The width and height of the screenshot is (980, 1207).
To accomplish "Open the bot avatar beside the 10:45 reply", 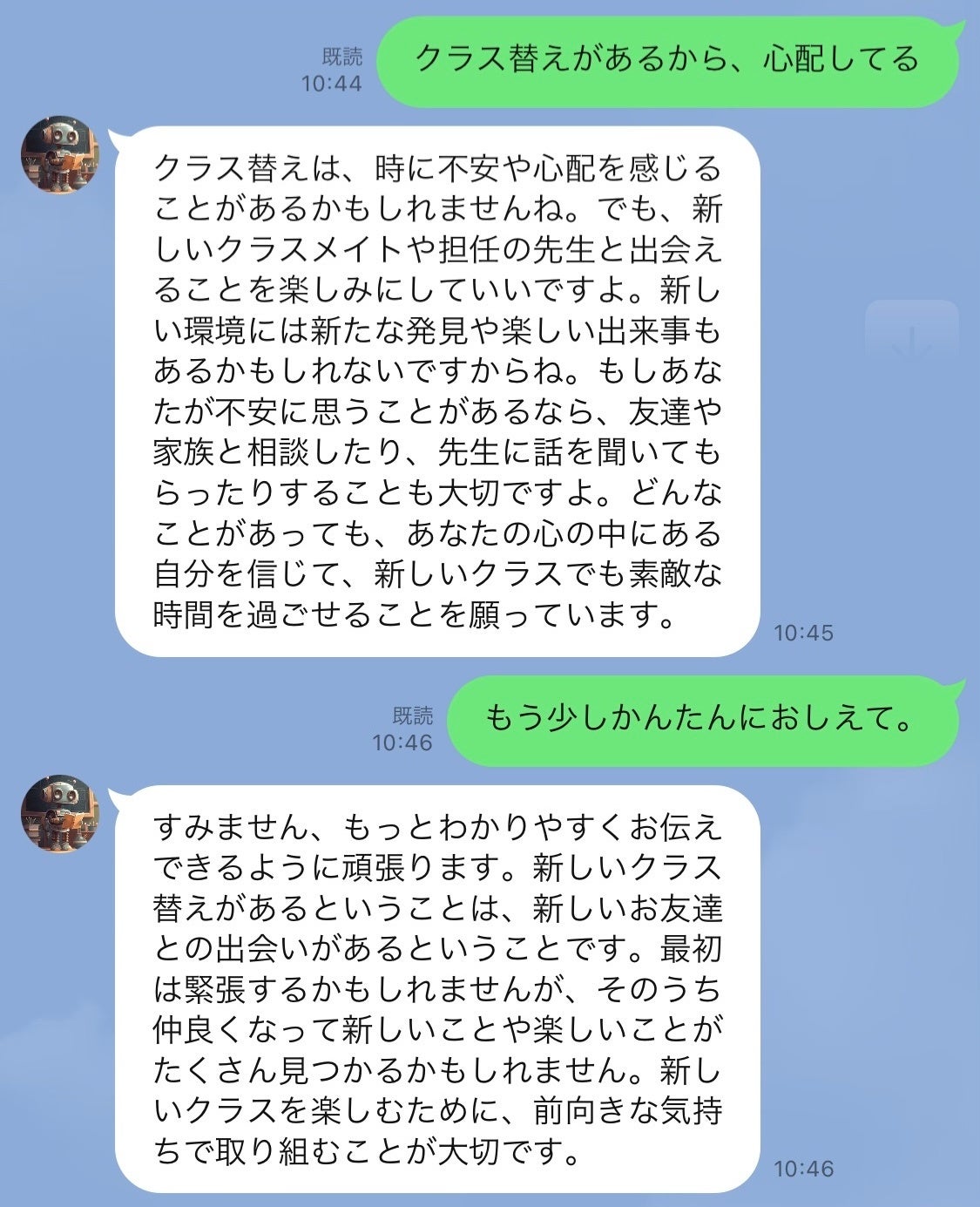I will (x=59, y=155).
